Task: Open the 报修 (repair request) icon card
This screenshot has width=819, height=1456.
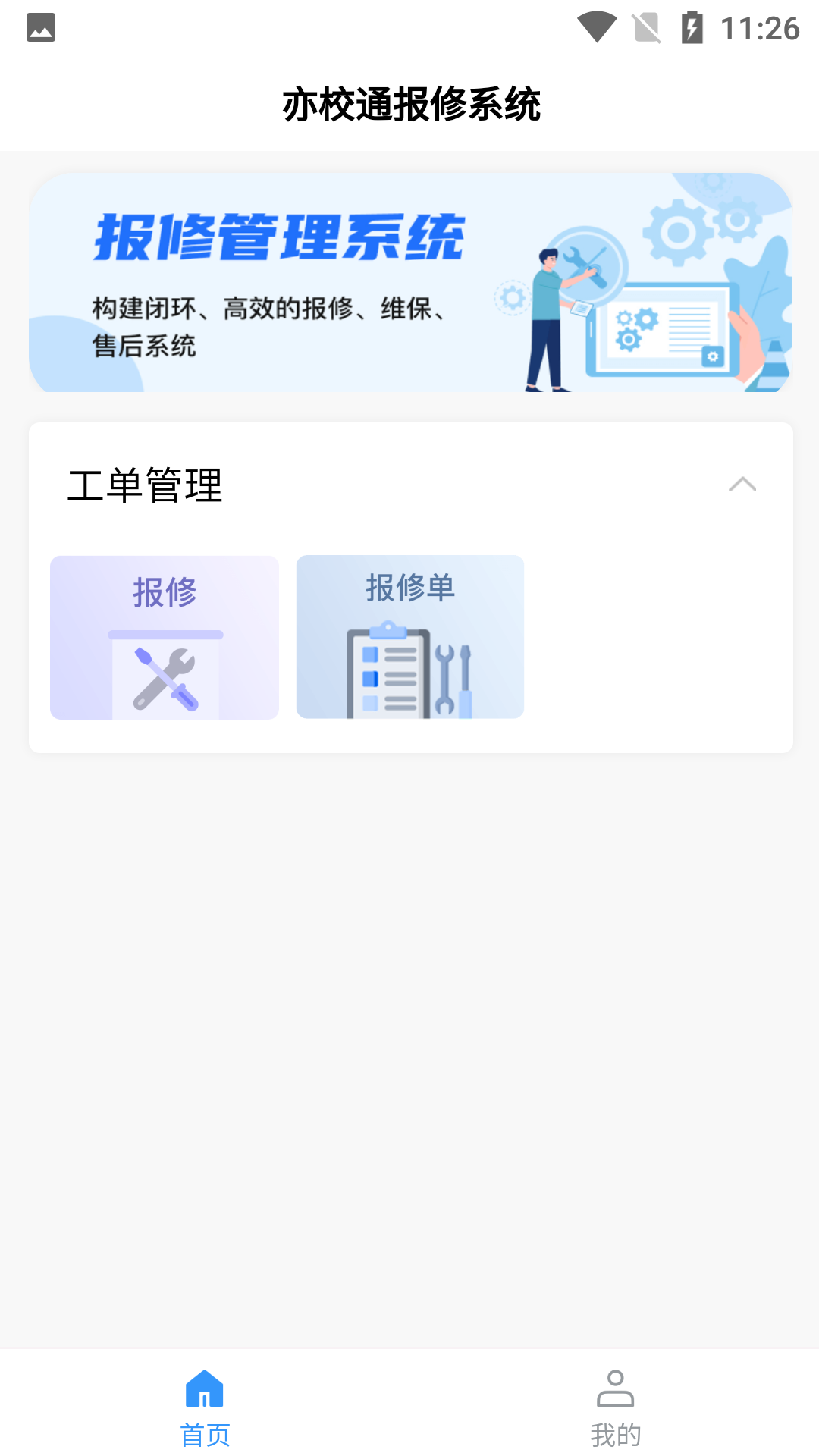Action: tap(164, 637)
